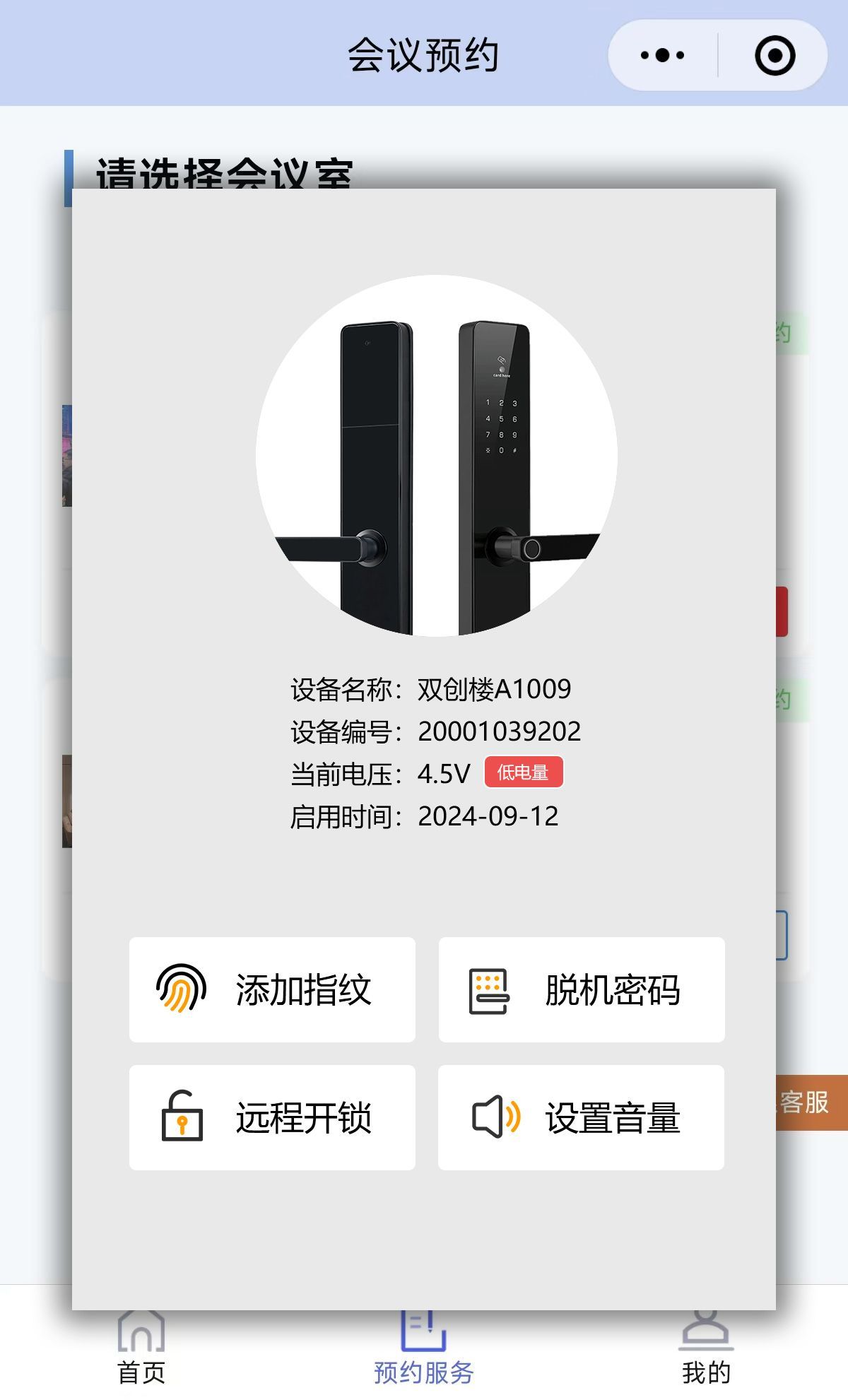Tap 远程开锁 to unlock remotely

(x=272, y=1117)
